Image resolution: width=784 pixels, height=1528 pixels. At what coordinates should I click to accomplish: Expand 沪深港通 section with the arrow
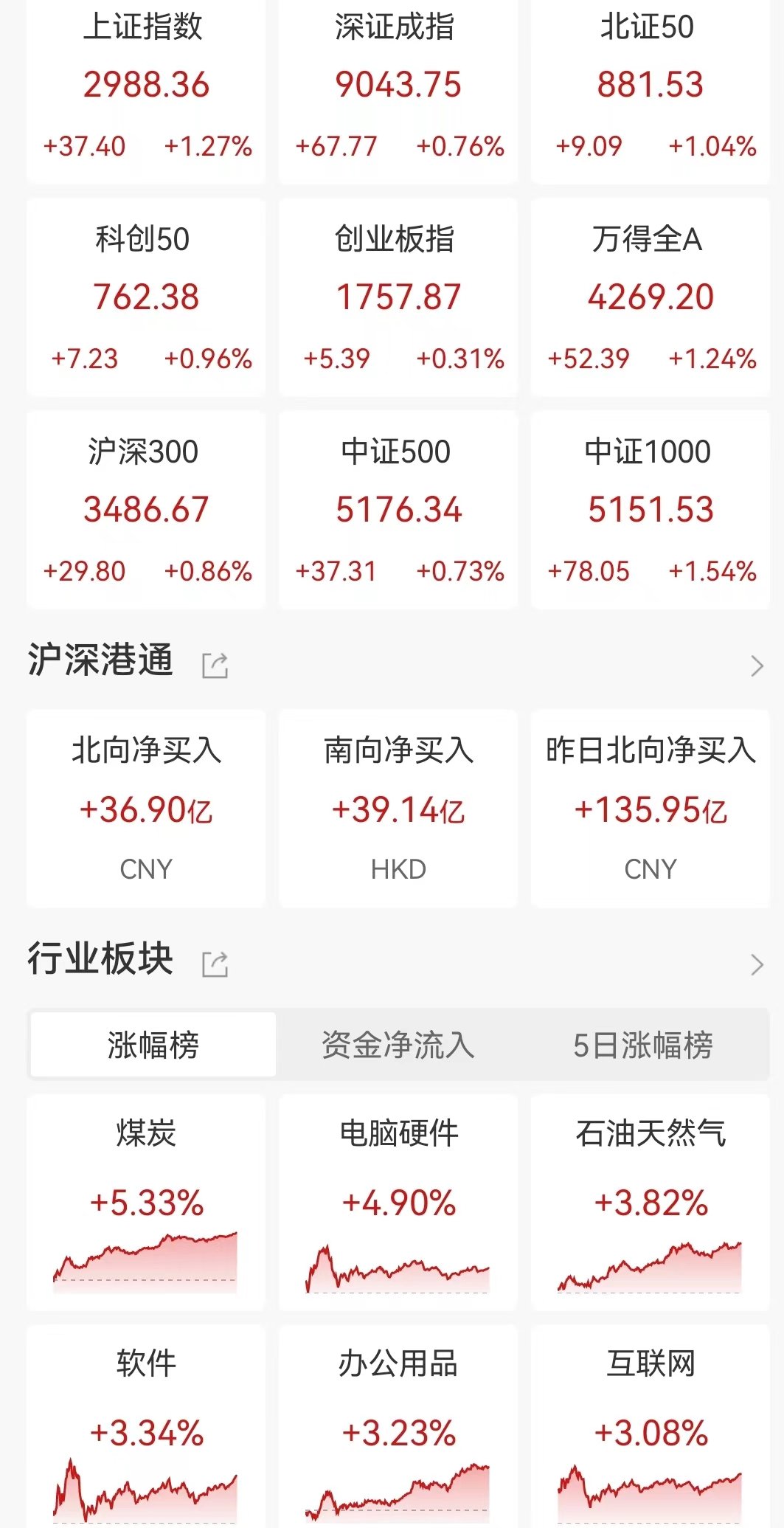coord(757,666)
